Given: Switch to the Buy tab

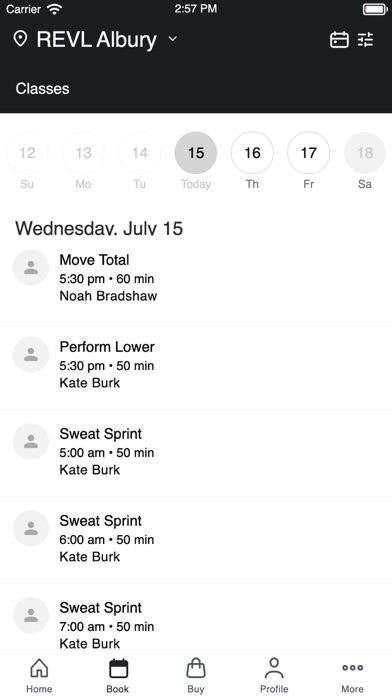Looking at the screenshot, I should tap(196, 676).
